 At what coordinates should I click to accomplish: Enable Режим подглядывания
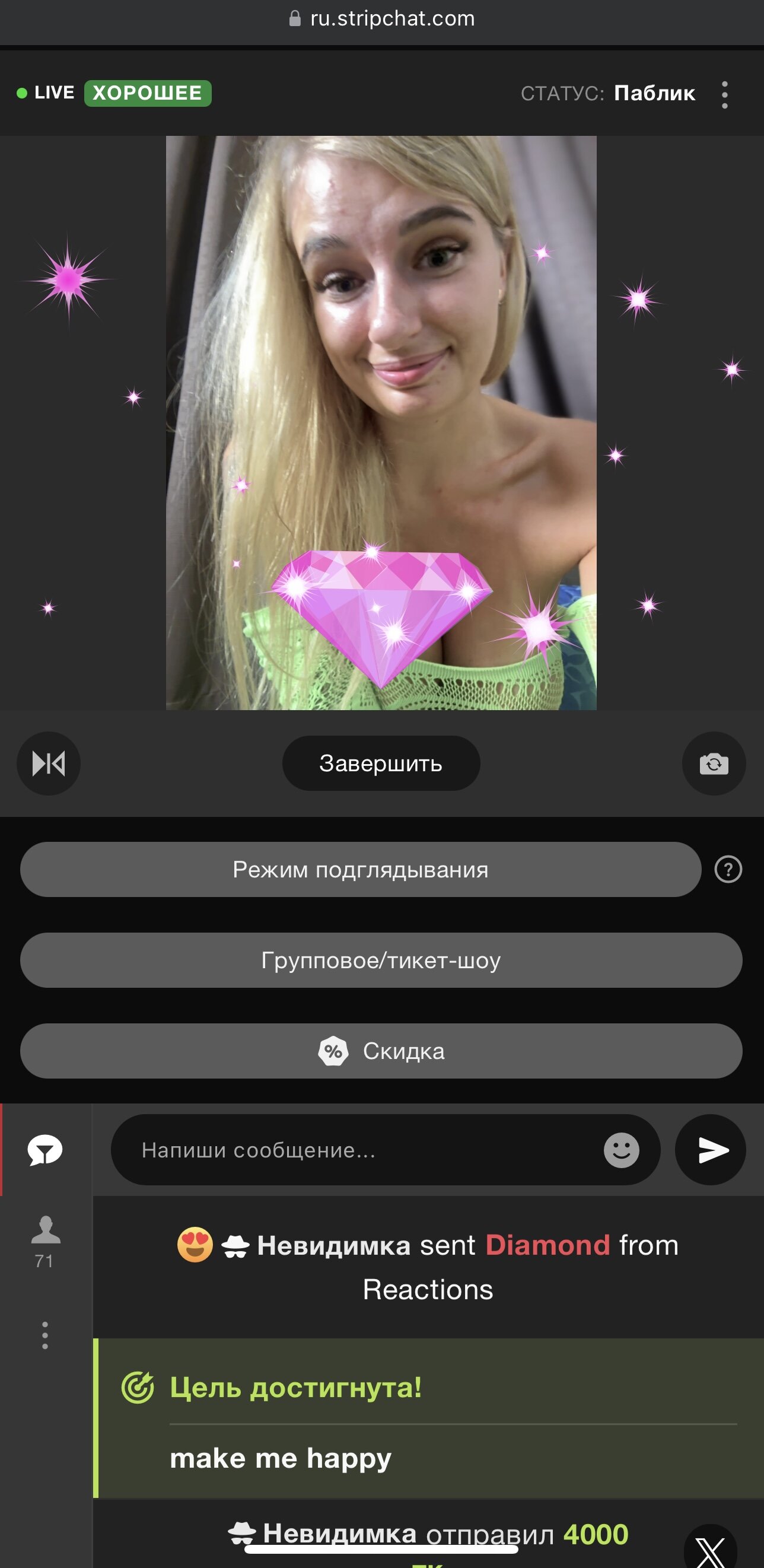(361, 869)
